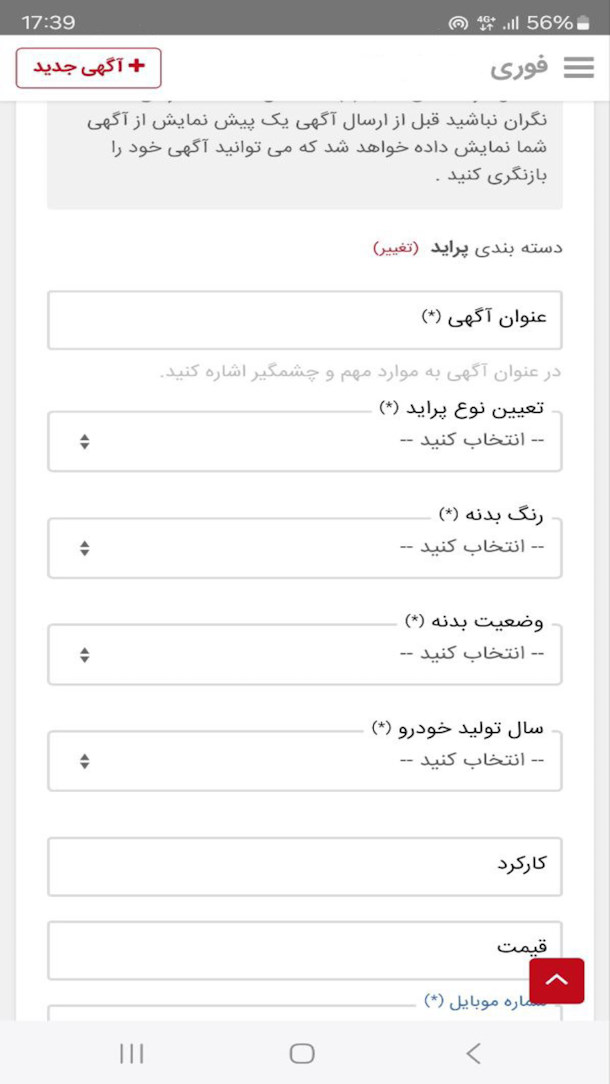This screenshot has height=1084, width=610.
Task: Tap the آگهی جدید button
Action: pos(89,67)
